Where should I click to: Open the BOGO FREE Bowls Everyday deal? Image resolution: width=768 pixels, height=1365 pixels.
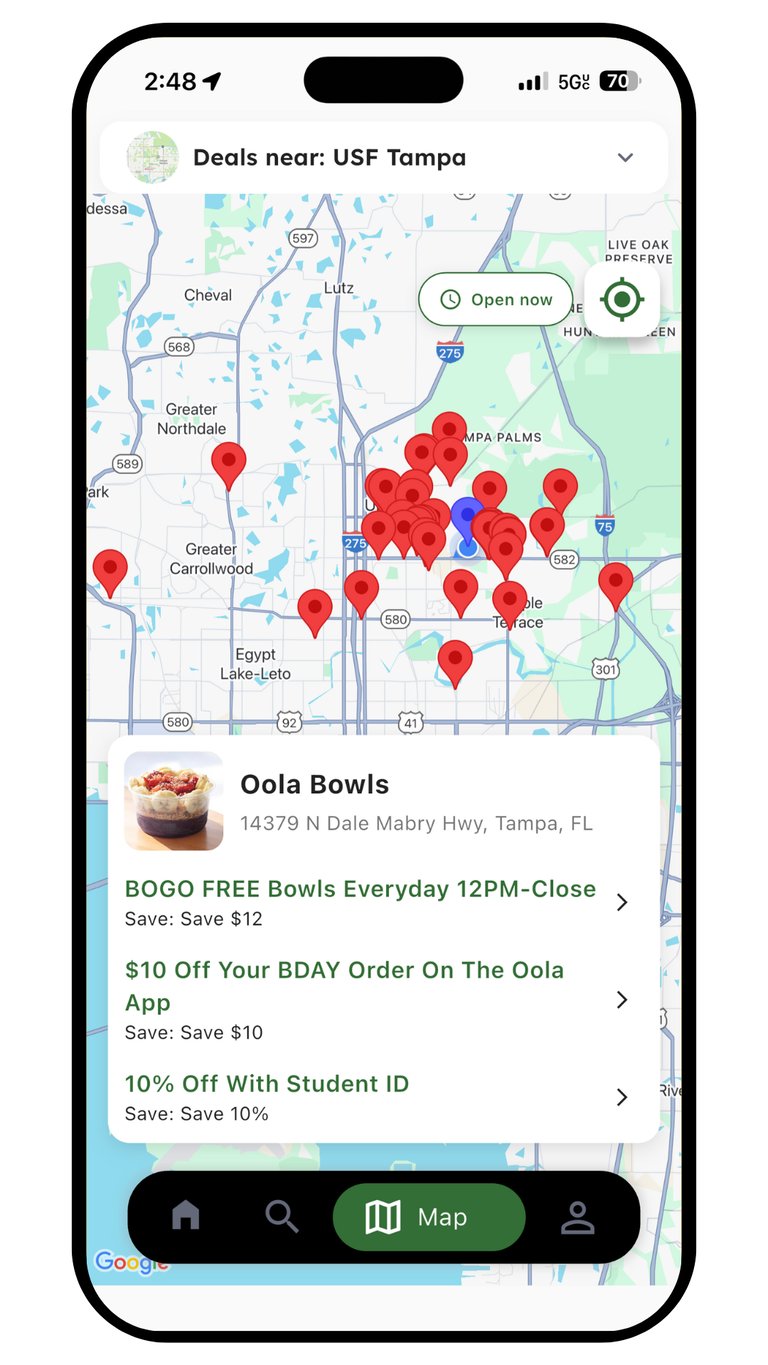377,903
